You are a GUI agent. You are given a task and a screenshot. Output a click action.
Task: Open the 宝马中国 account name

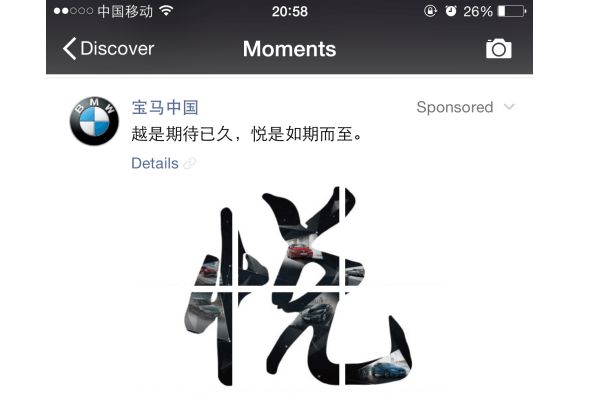pos(165,107)
